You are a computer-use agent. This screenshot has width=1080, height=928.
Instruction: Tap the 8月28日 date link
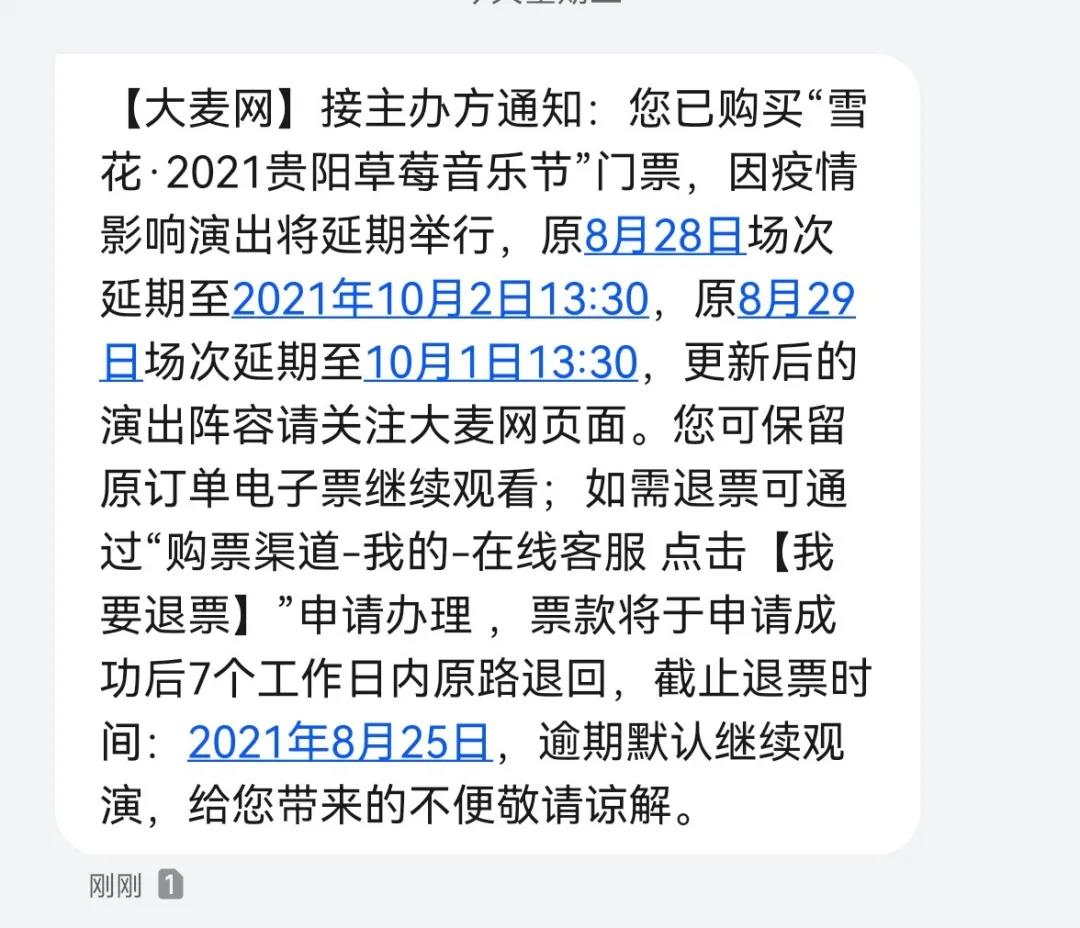665,236
